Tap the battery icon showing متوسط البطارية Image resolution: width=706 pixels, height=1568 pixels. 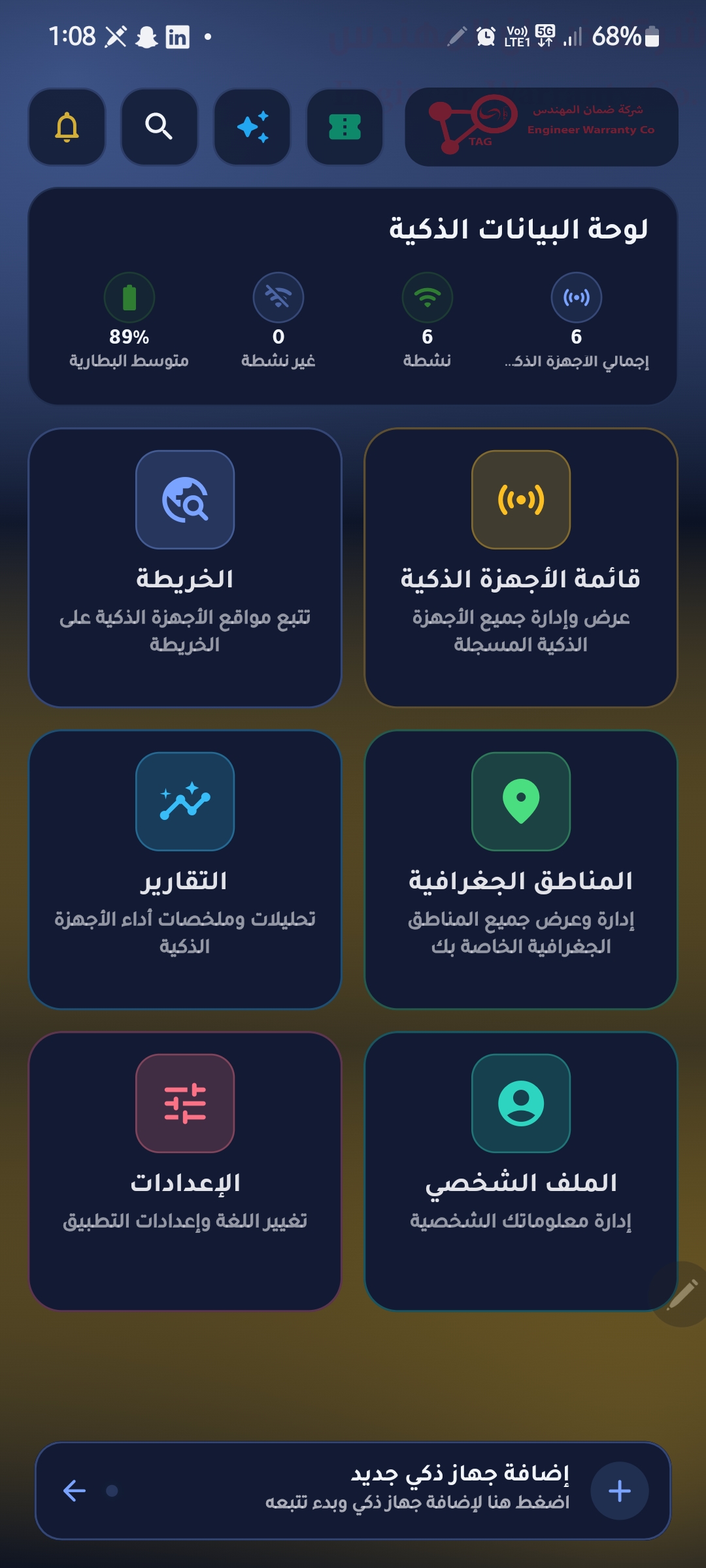[x=129, y=297]
